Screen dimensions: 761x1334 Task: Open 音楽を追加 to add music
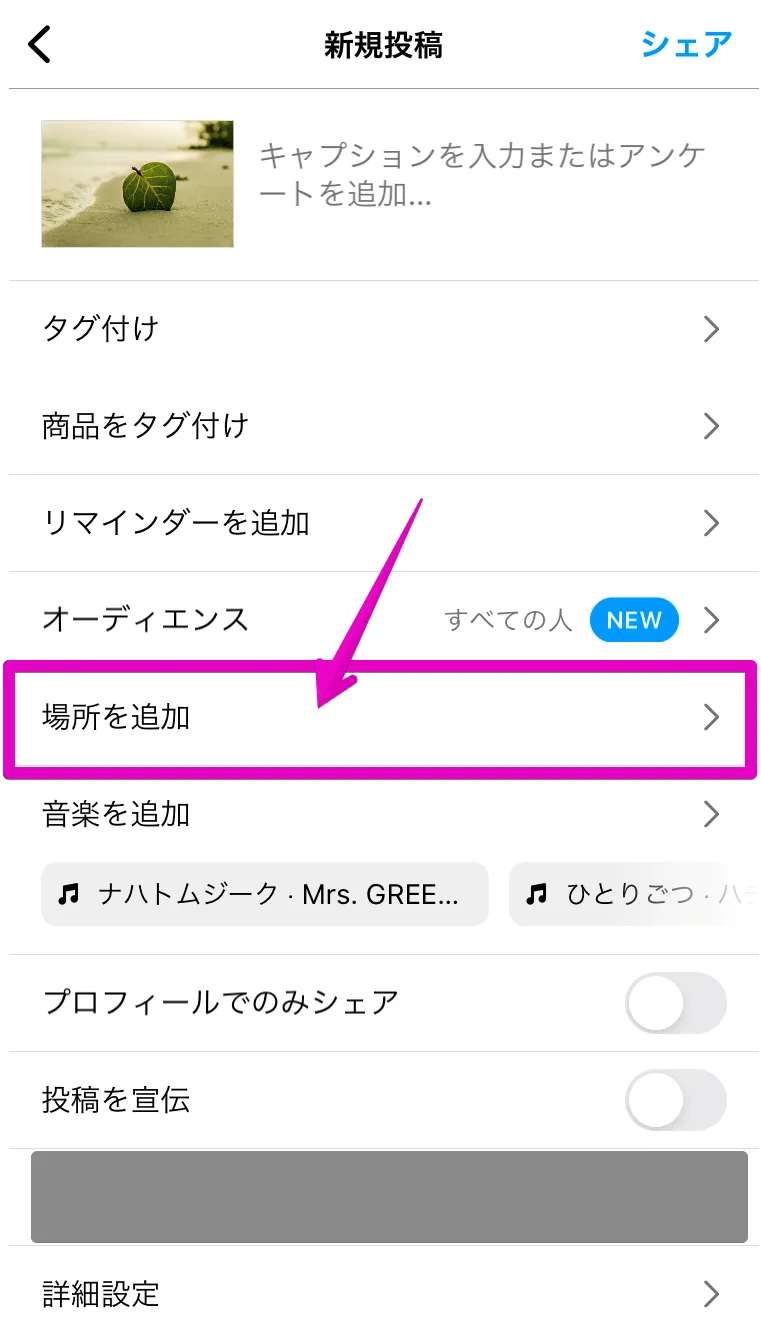click(x=380, y=814)
